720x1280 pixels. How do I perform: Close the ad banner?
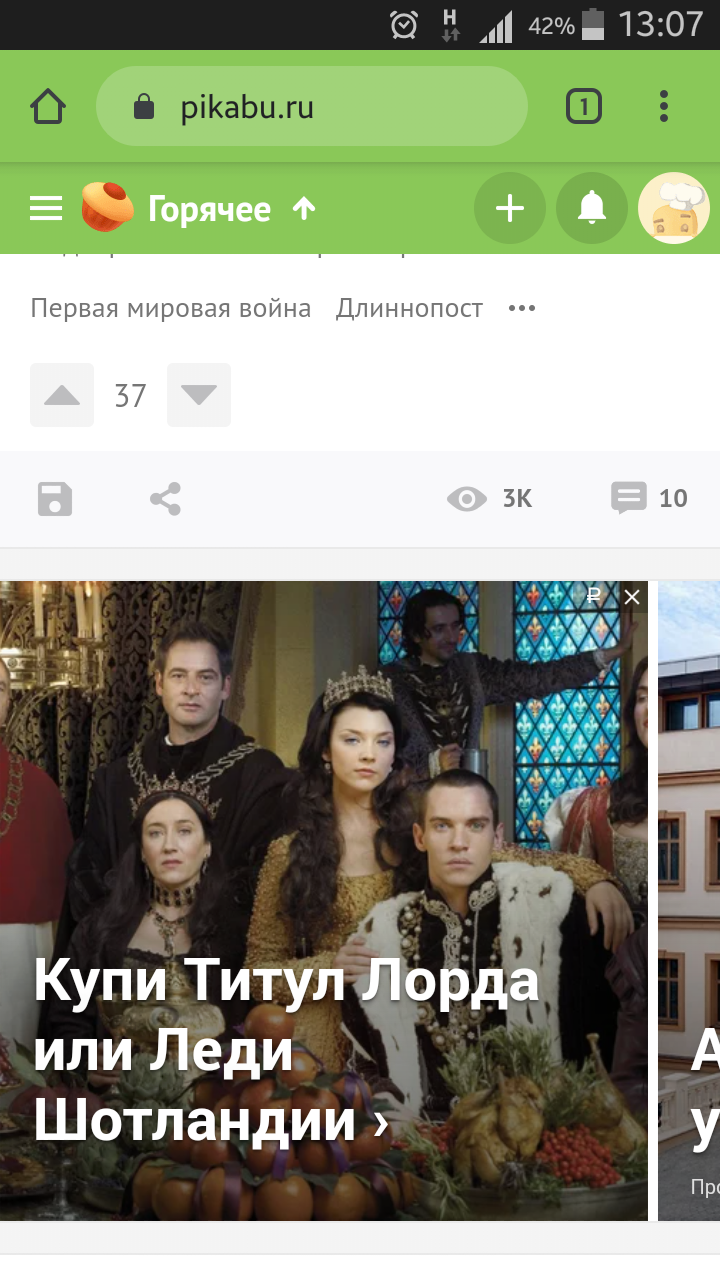[x=632, y=597]
